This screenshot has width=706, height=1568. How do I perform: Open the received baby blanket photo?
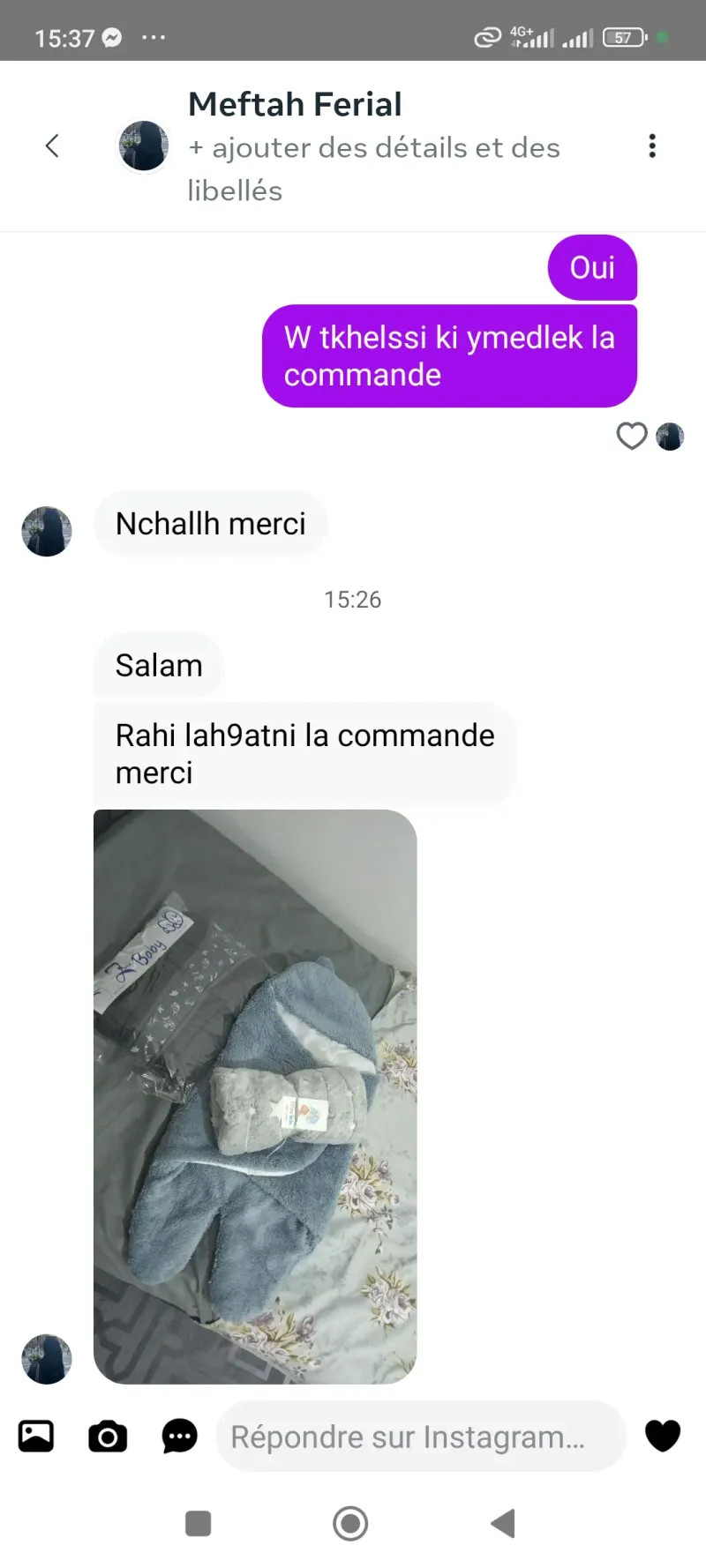coord(255,1096)
